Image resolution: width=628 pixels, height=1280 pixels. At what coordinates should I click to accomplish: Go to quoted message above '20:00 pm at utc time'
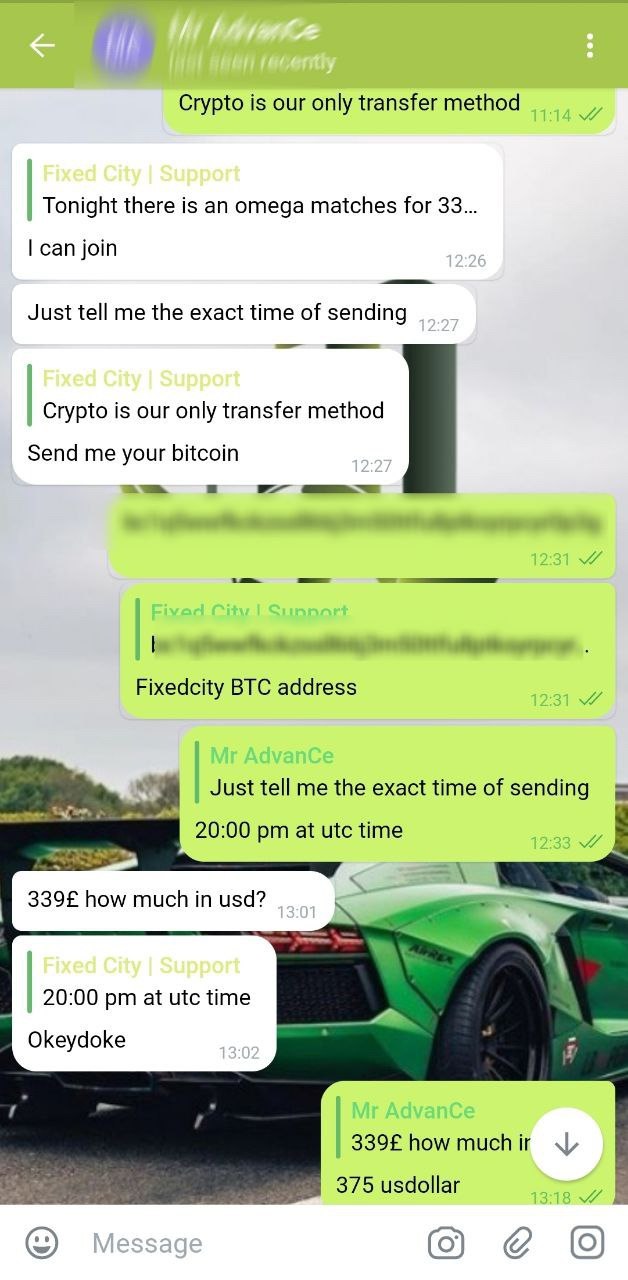[x=398, y=772]
